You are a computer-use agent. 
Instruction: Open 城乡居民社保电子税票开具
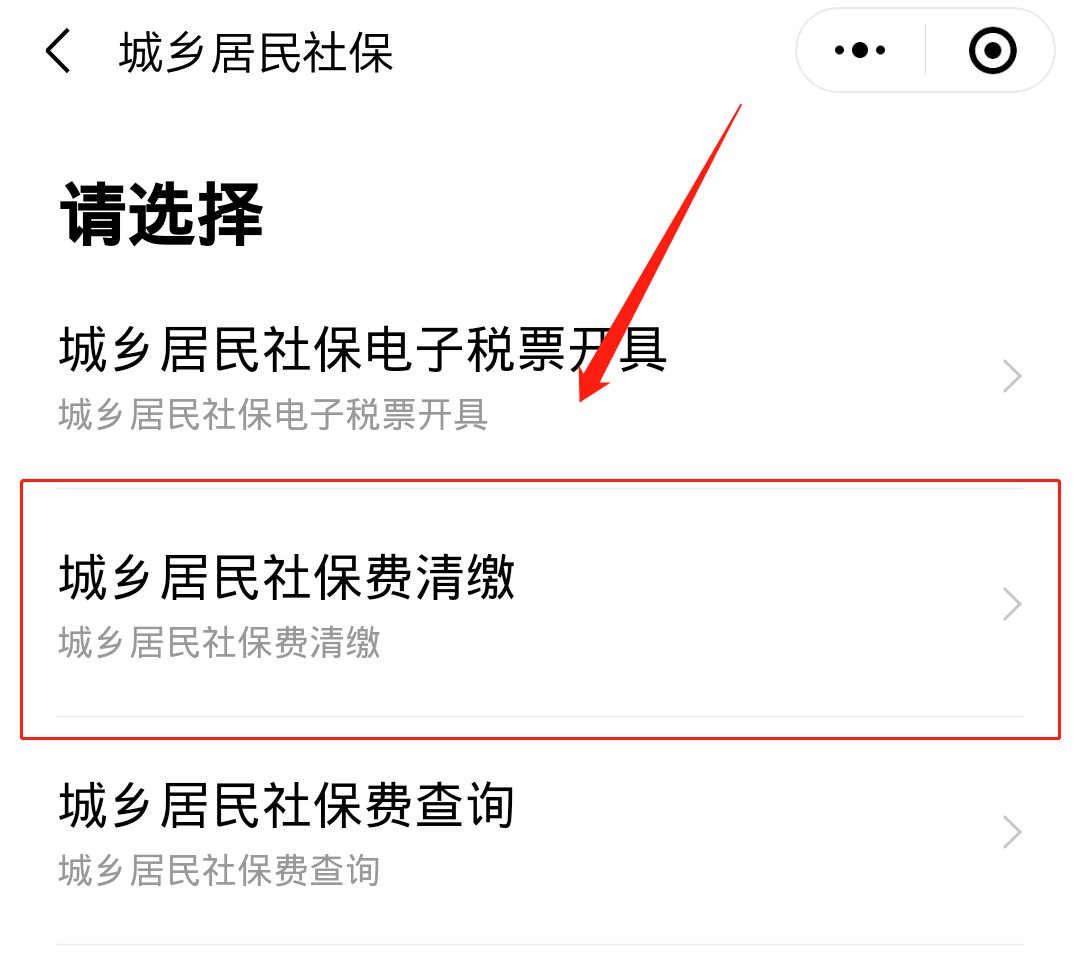tap(540, 378)
